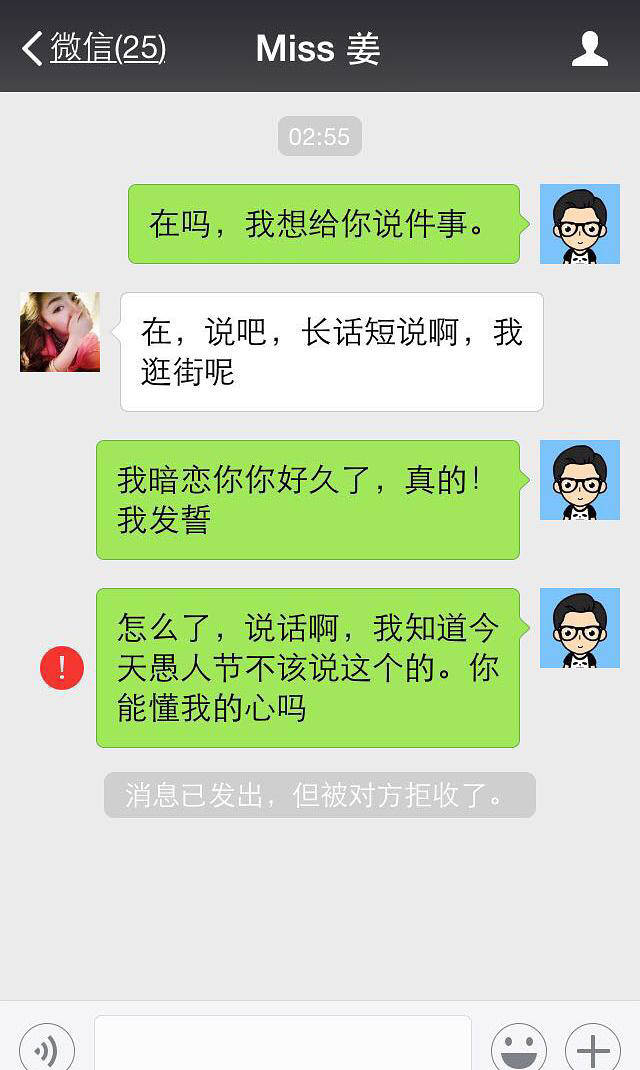
Task: Open Miss 姜's avatar profile
Action: coord(60,332)
